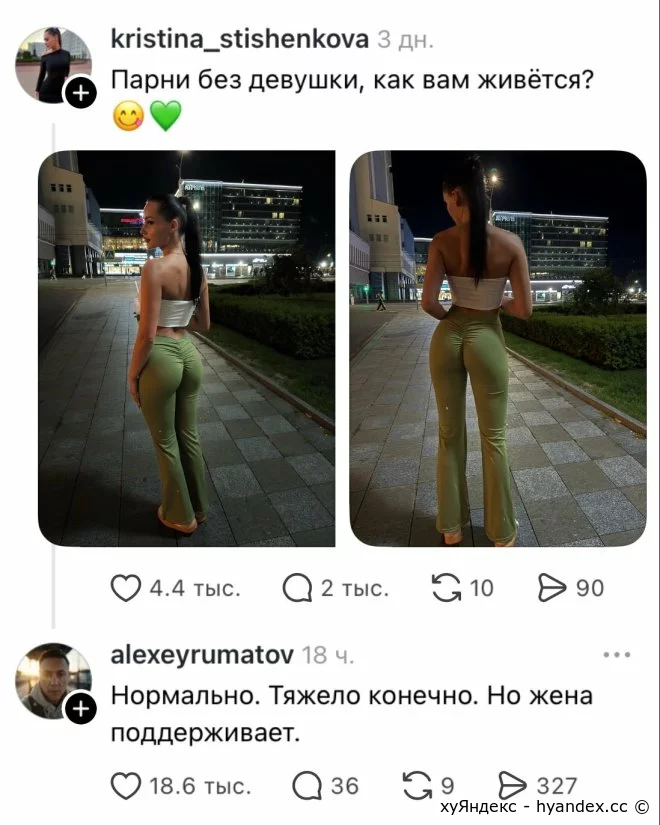Open the second photo in the post
The width and height of the screenshot is (660, 825).
point(498,348)
